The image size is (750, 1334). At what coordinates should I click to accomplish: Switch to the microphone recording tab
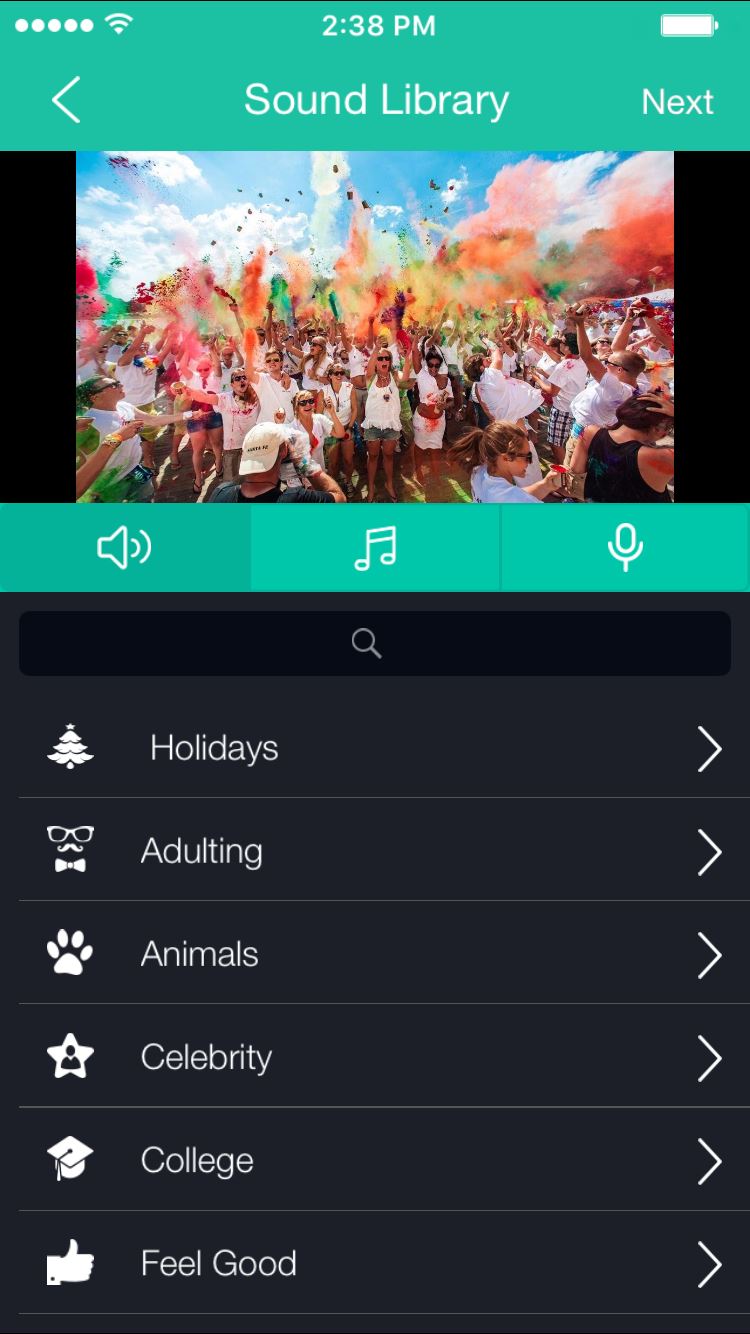click(x=625, y=547)
